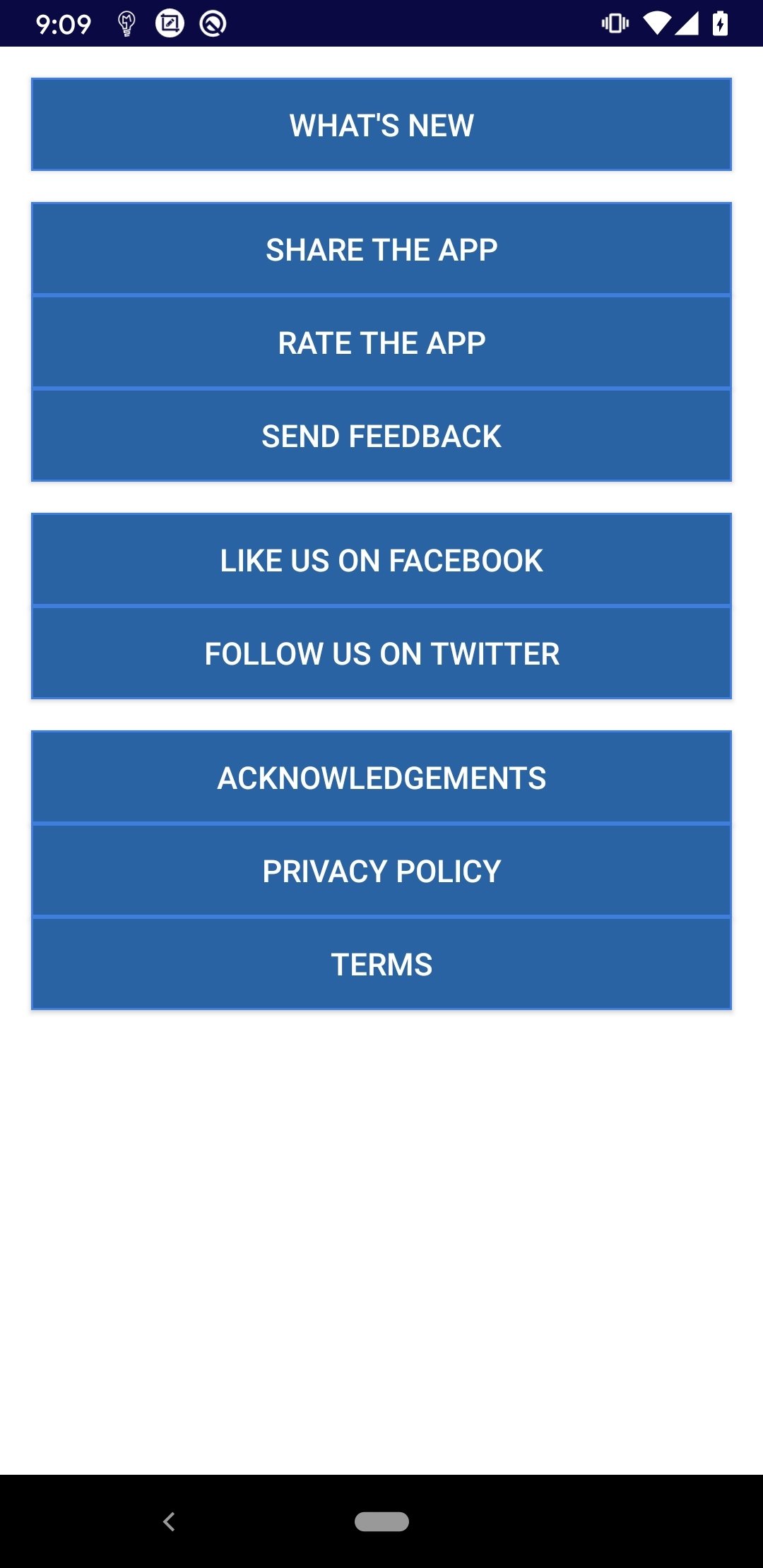Tap Share the App button
Image resolution: width=763 pixels, height=1568 pixels.
[x=381, y=249]
